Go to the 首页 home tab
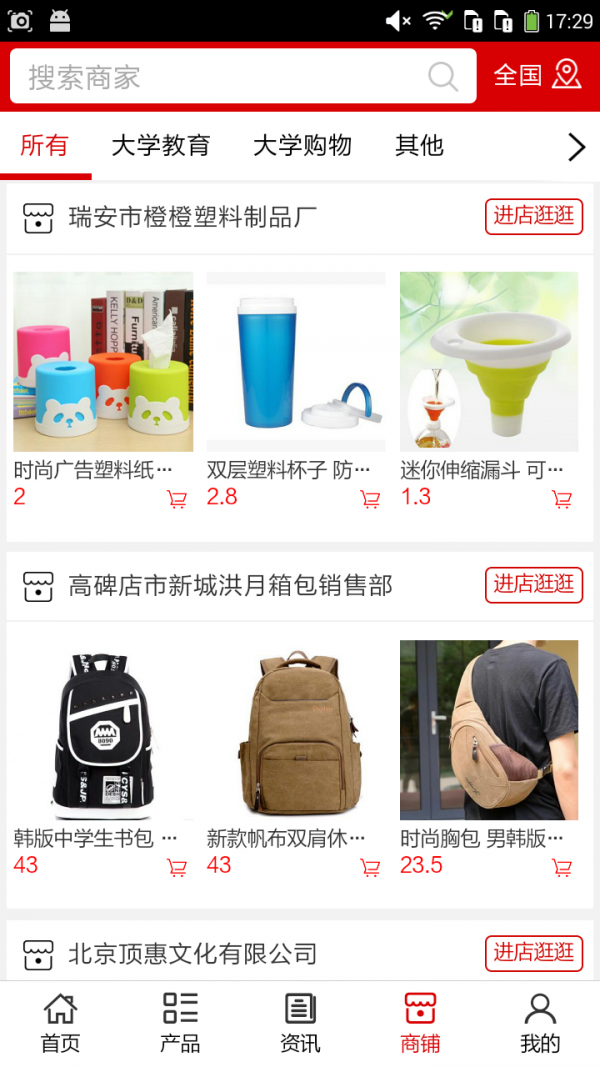 pos(60,1023)
